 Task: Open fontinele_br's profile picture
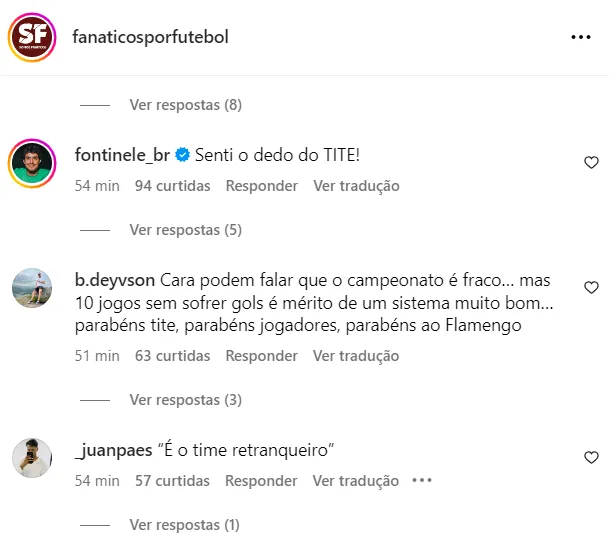[32, 162]
